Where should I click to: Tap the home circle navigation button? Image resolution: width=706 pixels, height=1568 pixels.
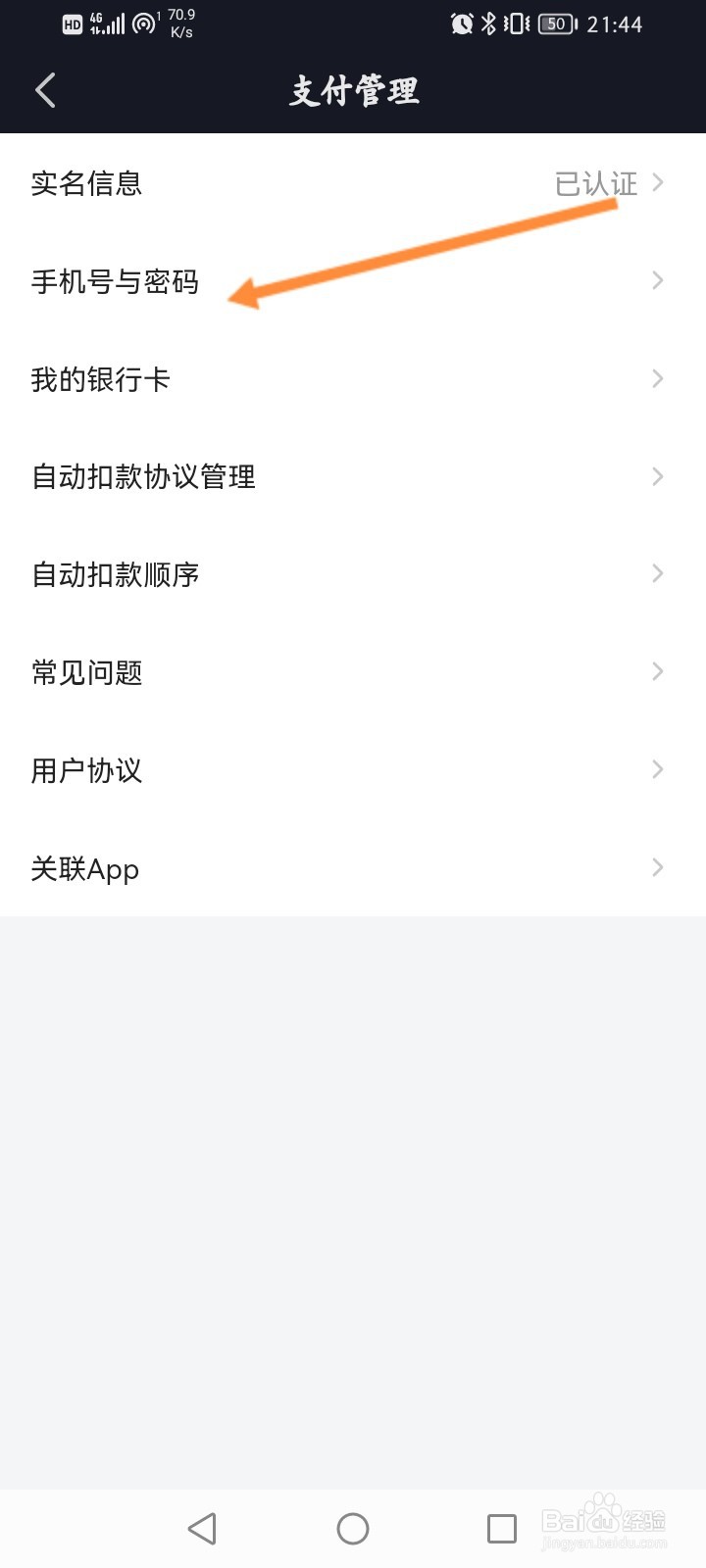353,1528
